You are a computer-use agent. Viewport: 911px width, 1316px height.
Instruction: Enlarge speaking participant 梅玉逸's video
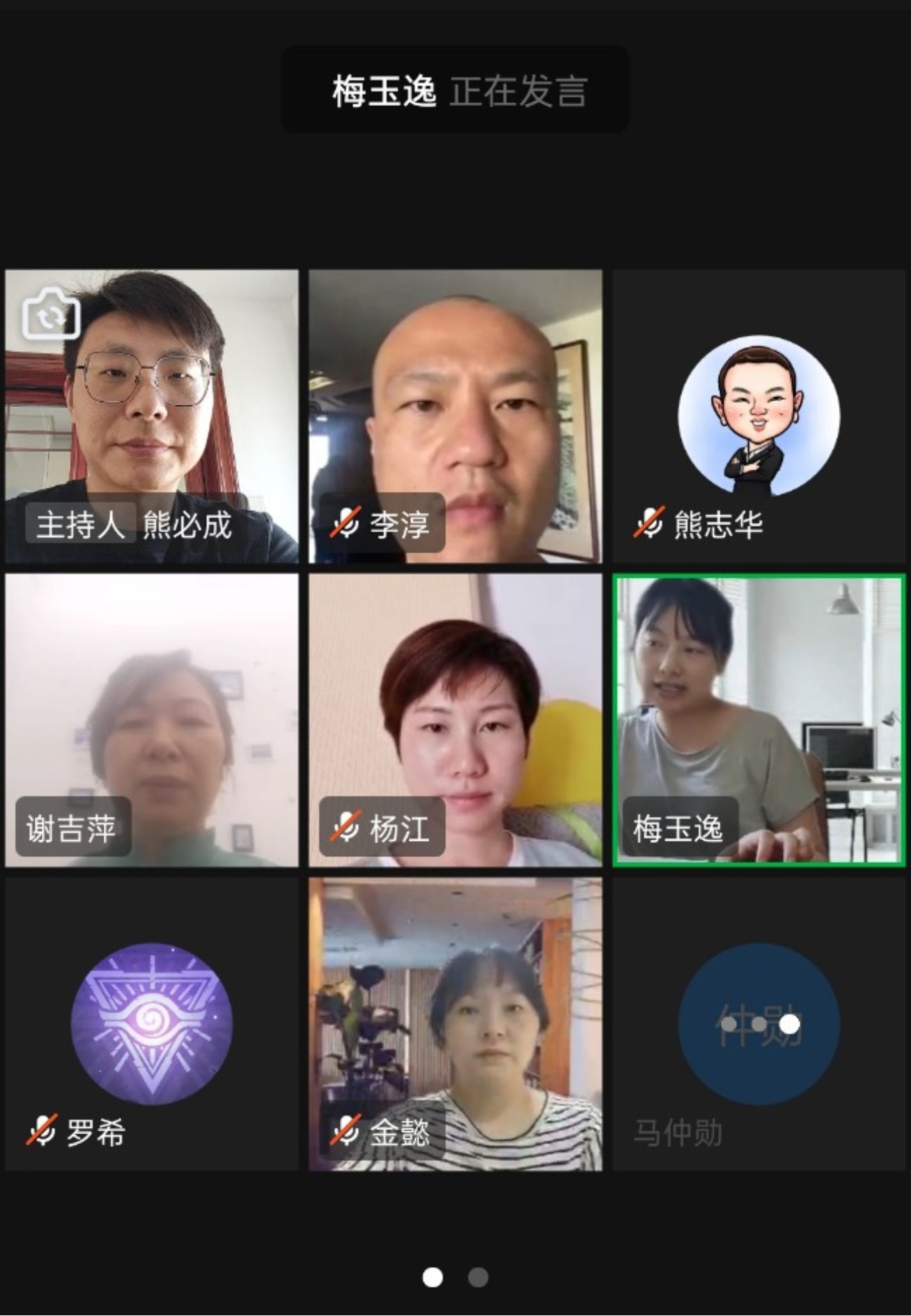[758, 720]
